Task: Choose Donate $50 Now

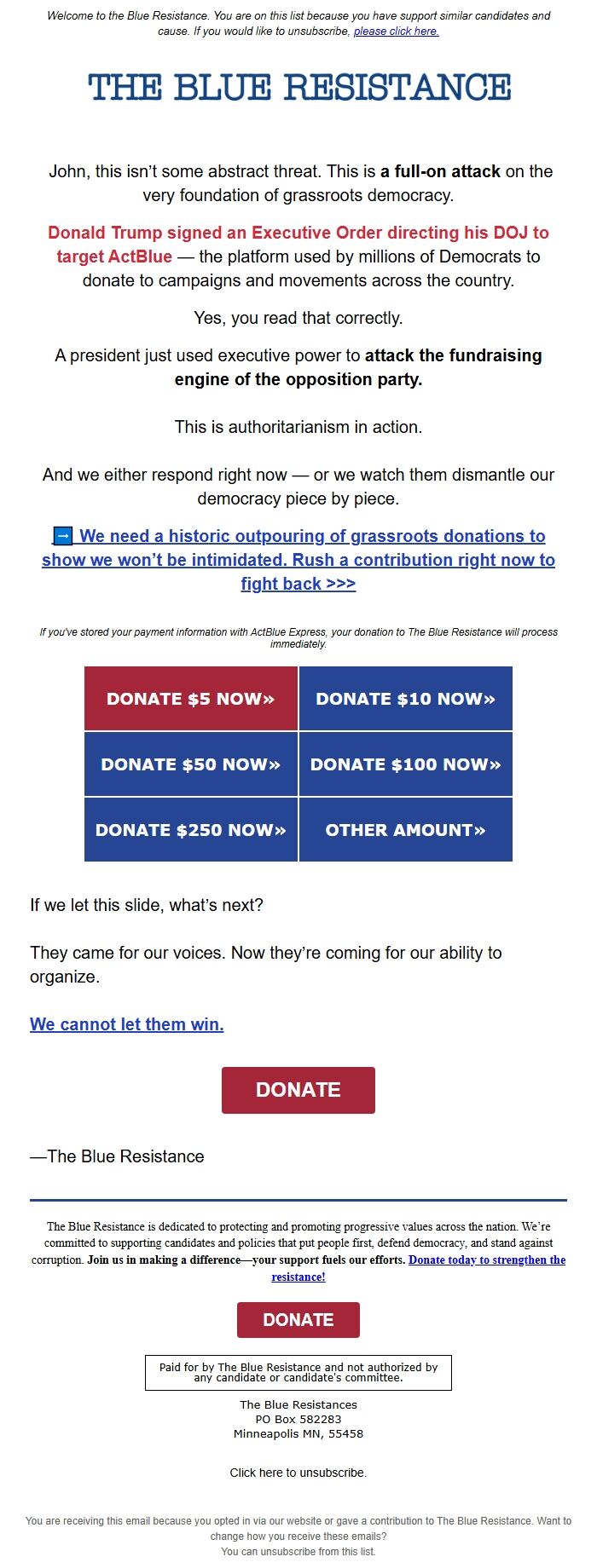Action: coord(191,764)
